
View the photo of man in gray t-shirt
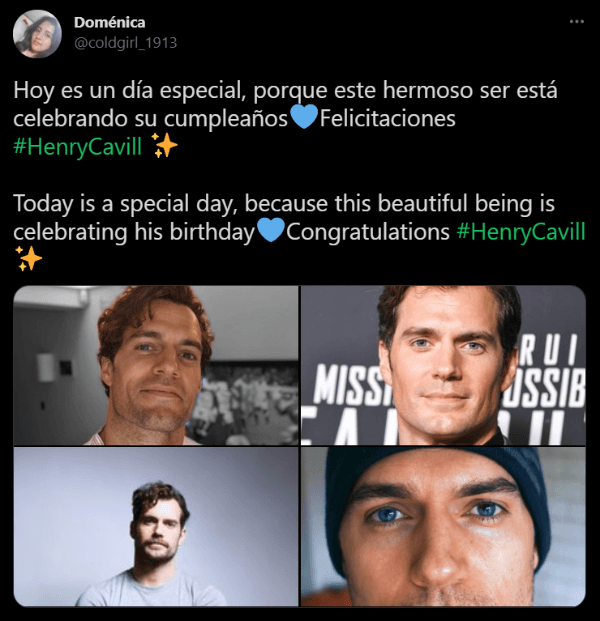coord(156,526)
